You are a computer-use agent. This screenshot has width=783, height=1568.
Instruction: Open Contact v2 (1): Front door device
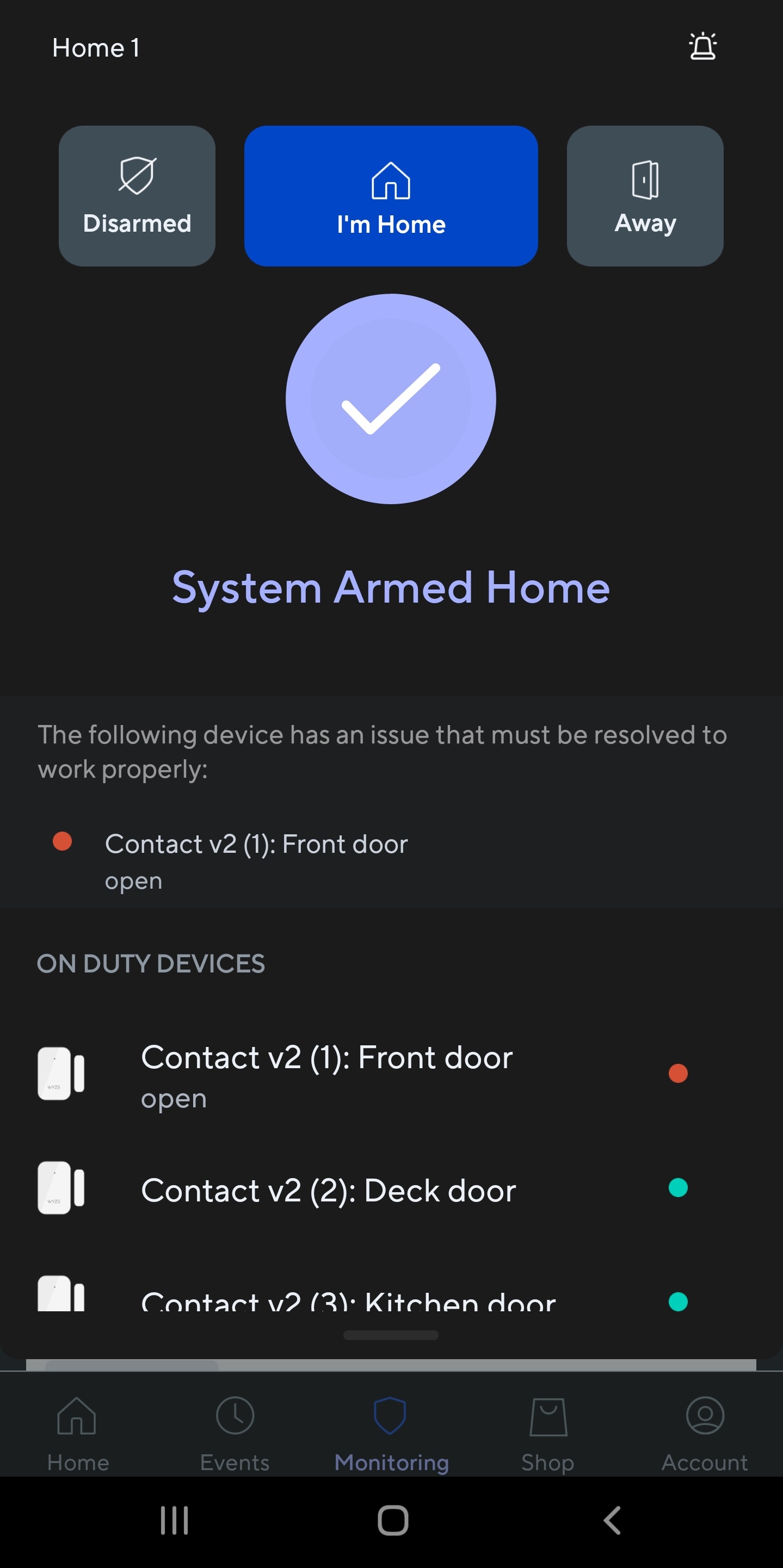pyautogui.click(x=326, y=1074)
